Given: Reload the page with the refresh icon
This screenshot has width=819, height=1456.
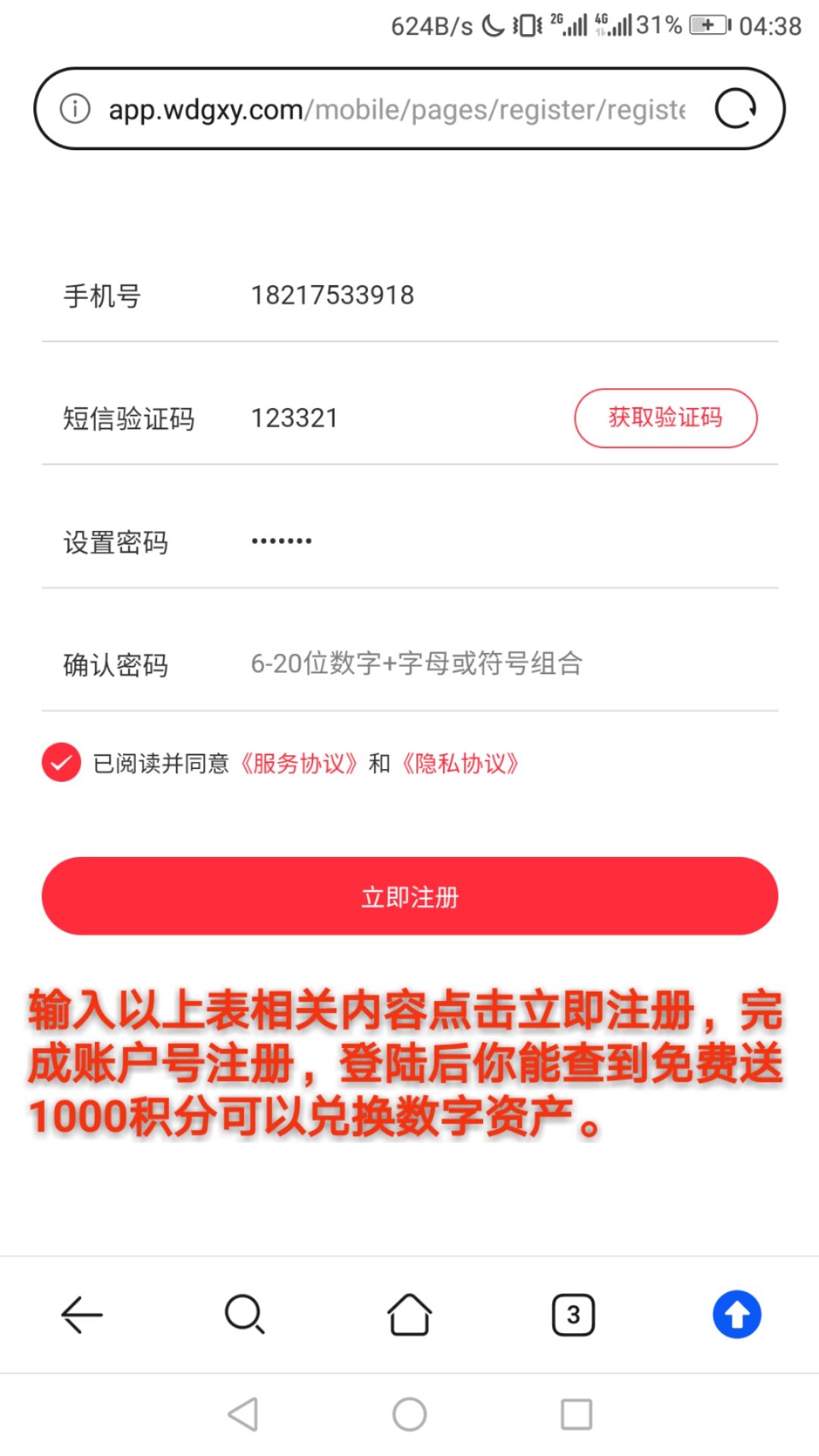Looking at the screenshot, I should click(735, 109).
